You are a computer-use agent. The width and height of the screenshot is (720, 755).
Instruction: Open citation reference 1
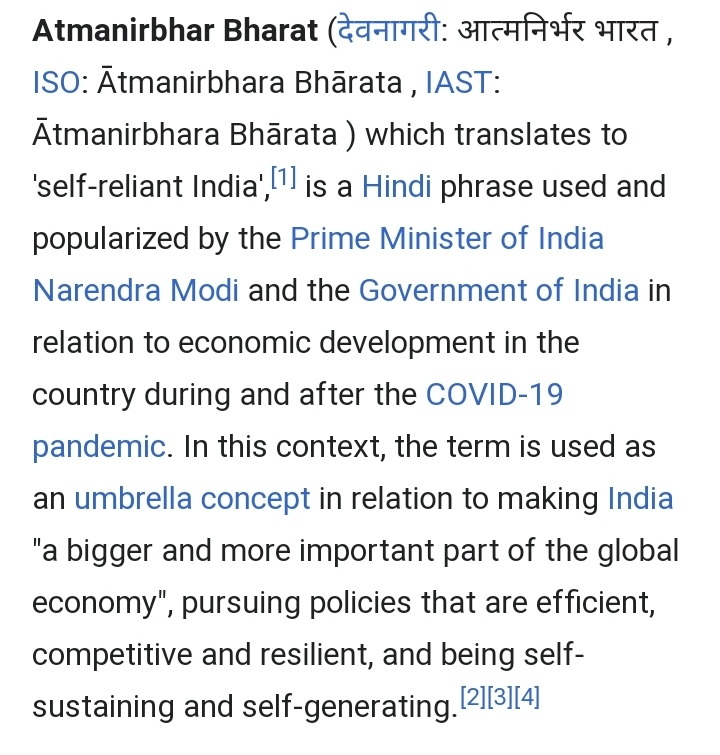pyautogui.click(x=284, y=179)
